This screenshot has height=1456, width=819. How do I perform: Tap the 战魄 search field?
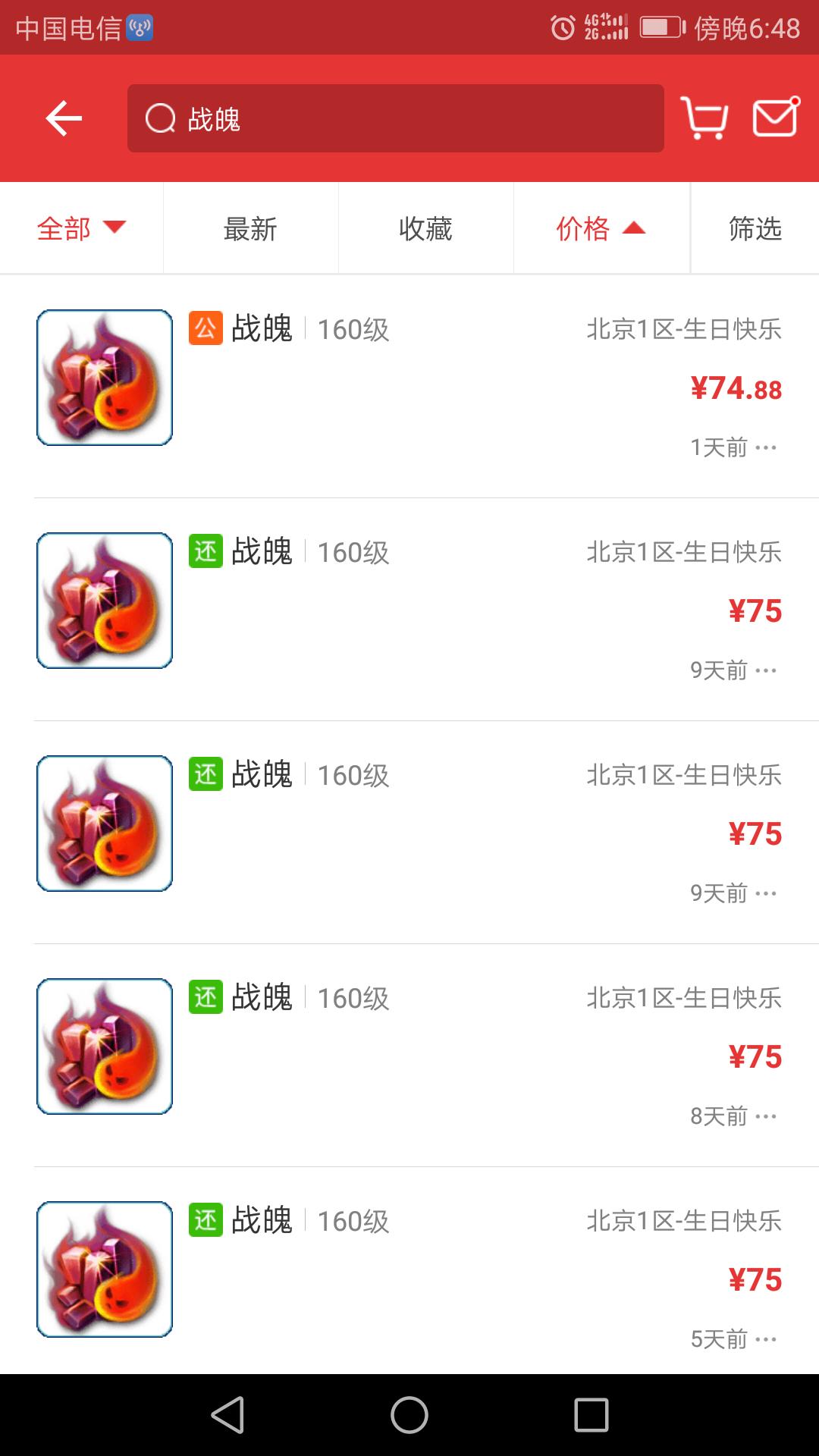pyautogui.click(x=394, y=118)
